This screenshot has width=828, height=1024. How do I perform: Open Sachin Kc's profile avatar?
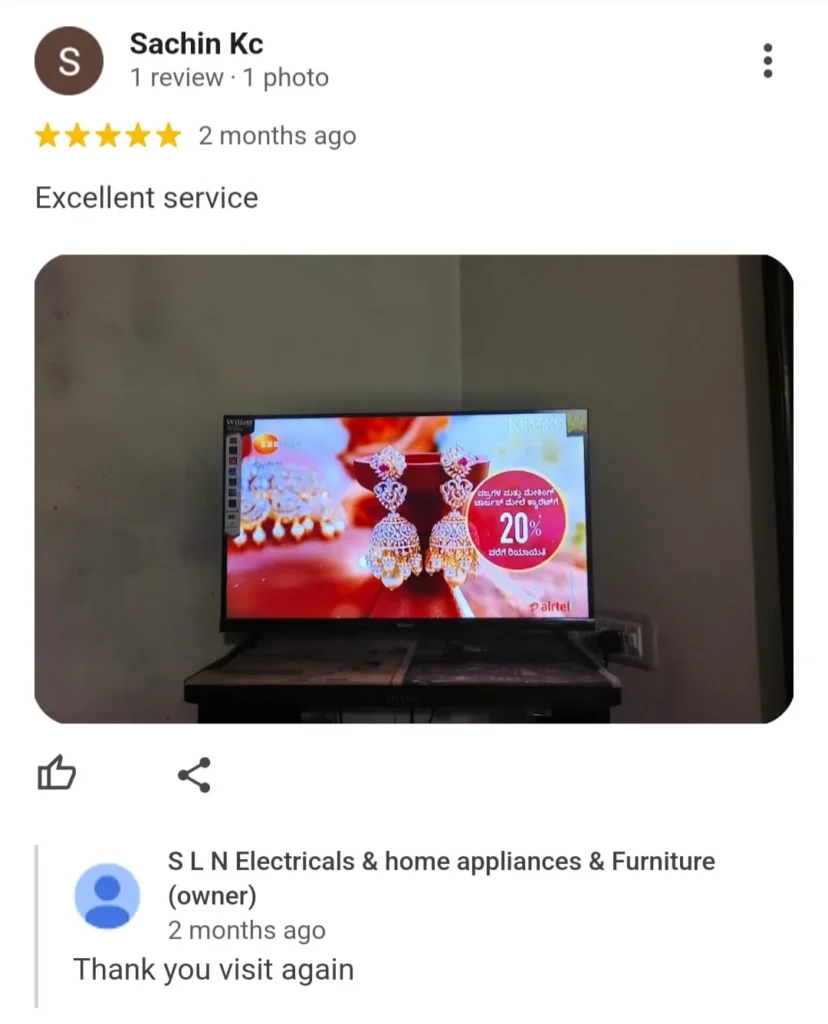(x=69, y=61)
